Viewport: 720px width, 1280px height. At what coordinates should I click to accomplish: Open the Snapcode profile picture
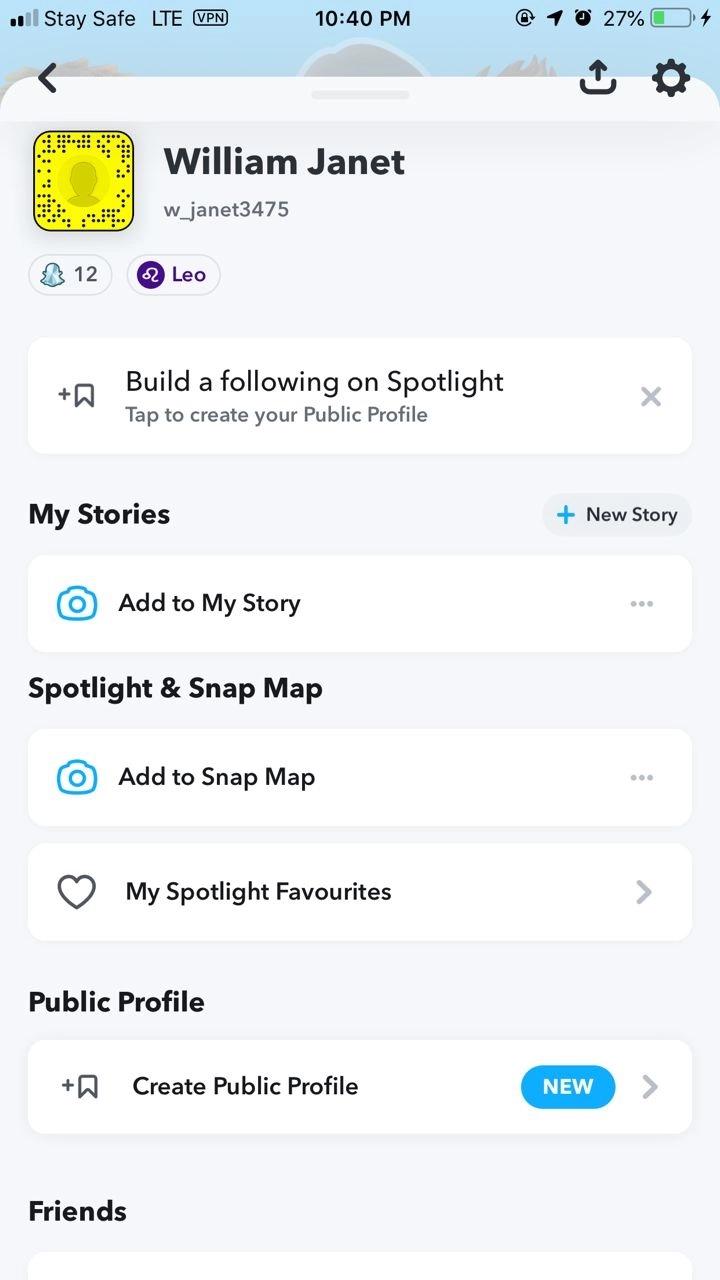[x=84, y=181]
